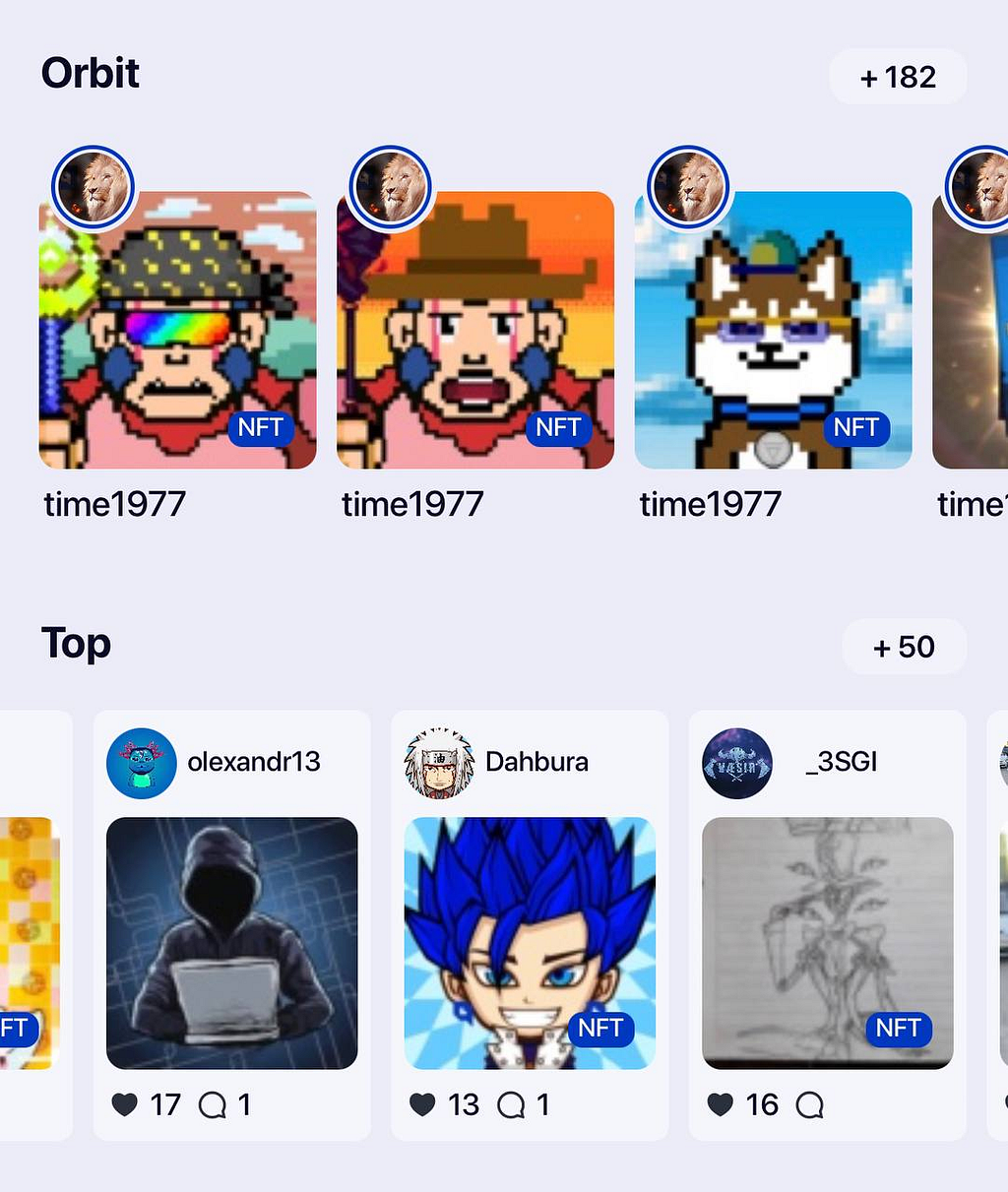The width and height of the screenshot is (1008, 1192).
Task: Open the pixel monkey with rainbow glasses NFT
Action: (177, 330)
